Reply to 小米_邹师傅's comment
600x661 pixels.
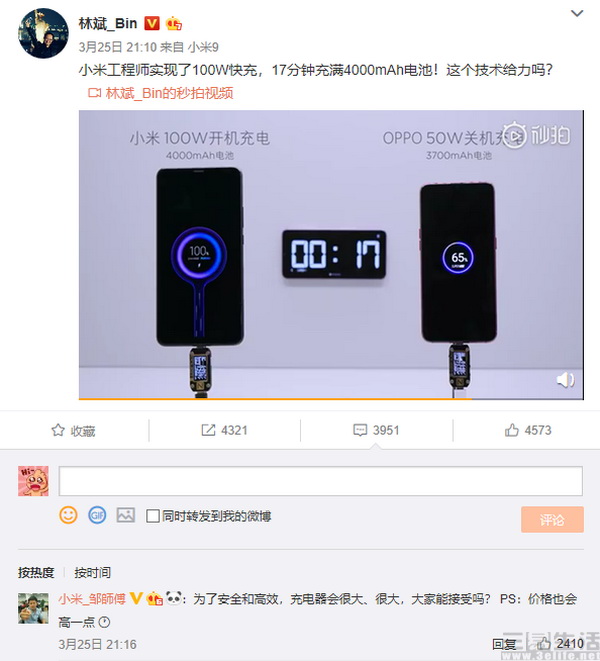point(504,644)
